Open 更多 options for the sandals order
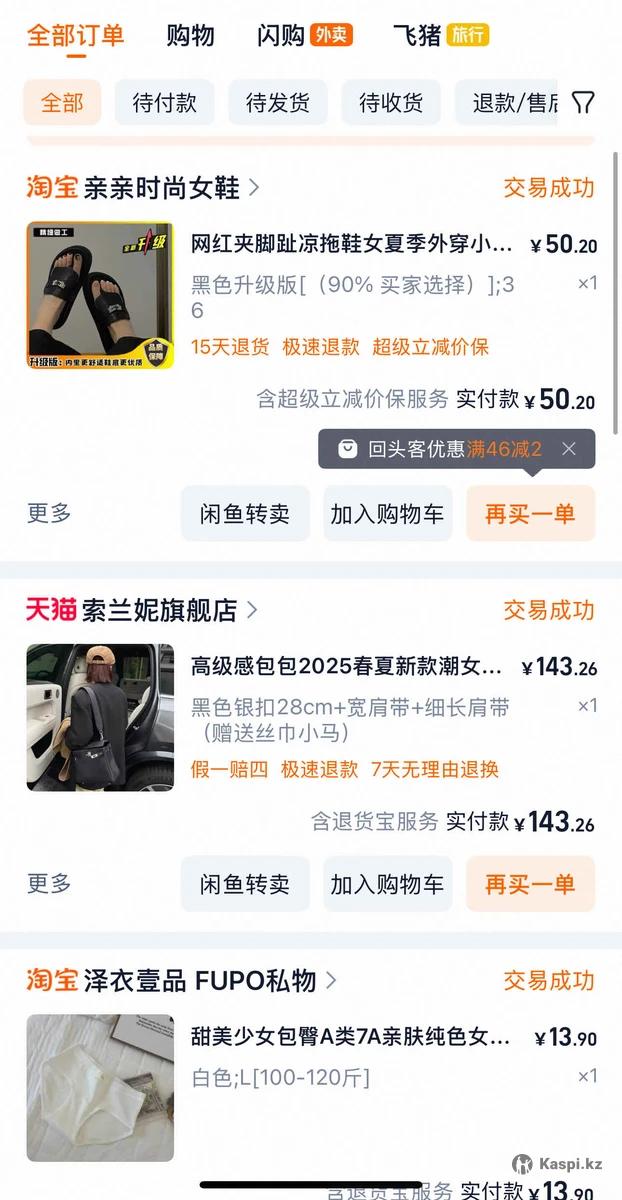622x1200 pixels. pyautogui.click(x=49, y=514)
